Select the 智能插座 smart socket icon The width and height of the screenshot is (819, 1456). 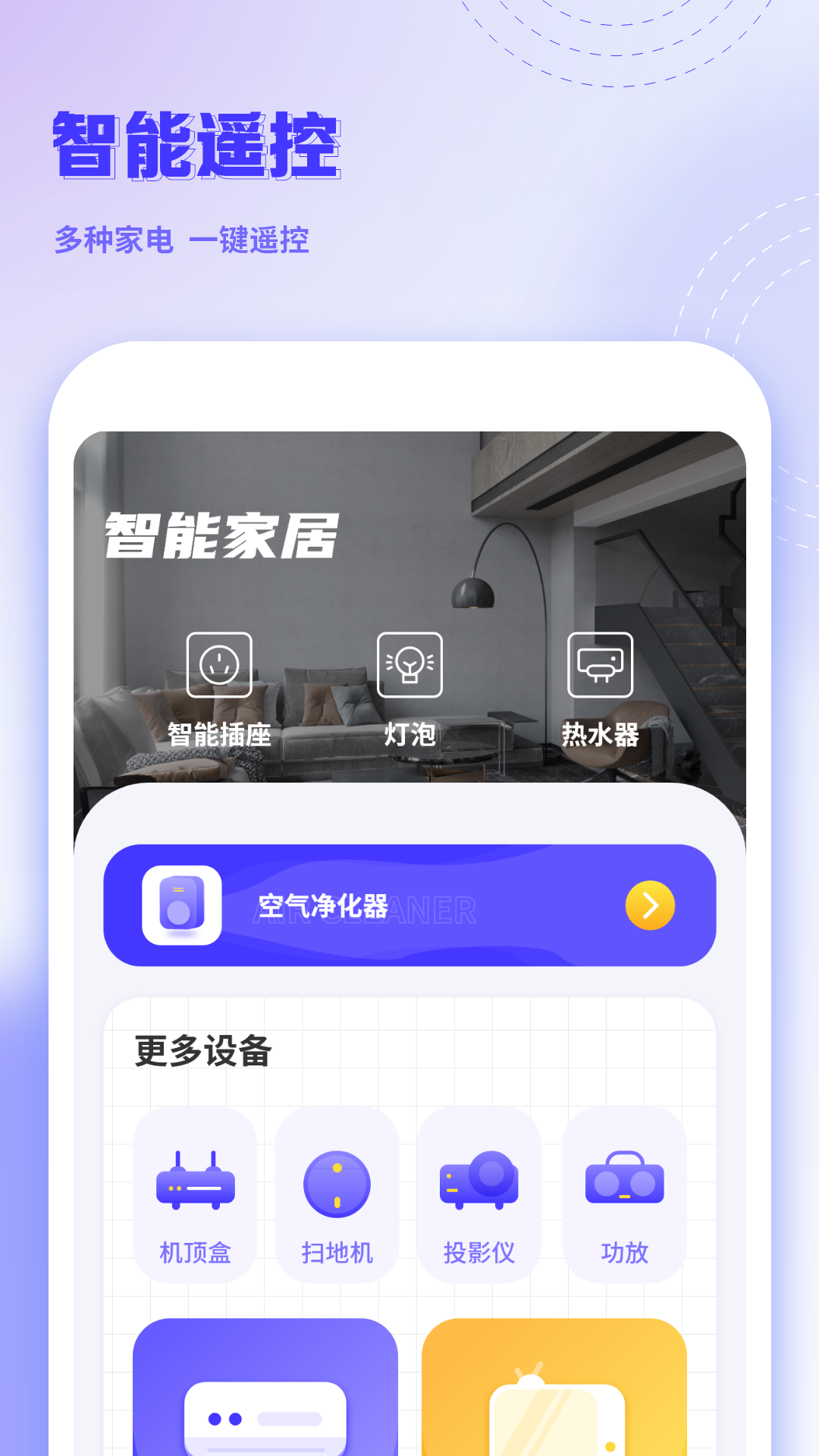[x=219, y=667]
